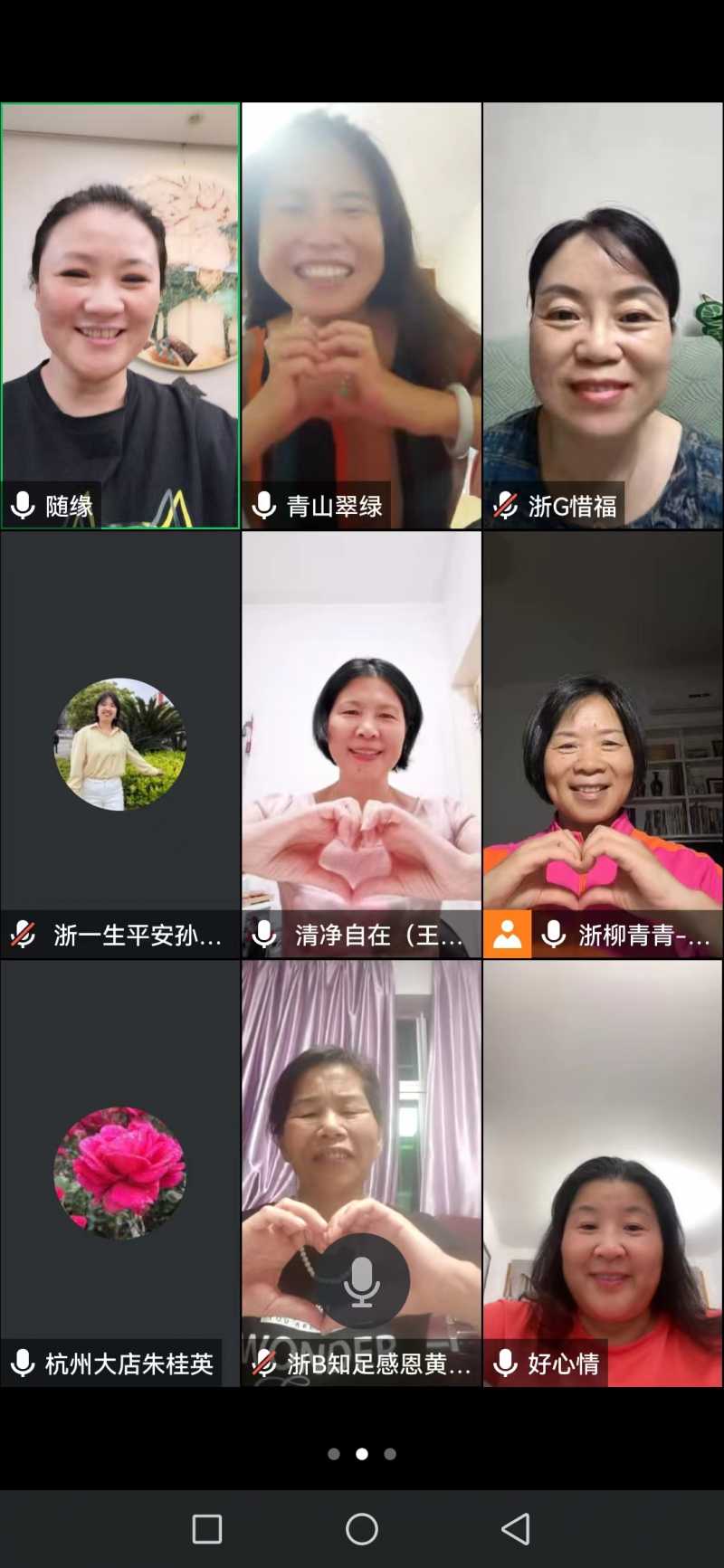The image size is (724, 1568).
Task: Go to the home screen
Action: (362, 1529)
